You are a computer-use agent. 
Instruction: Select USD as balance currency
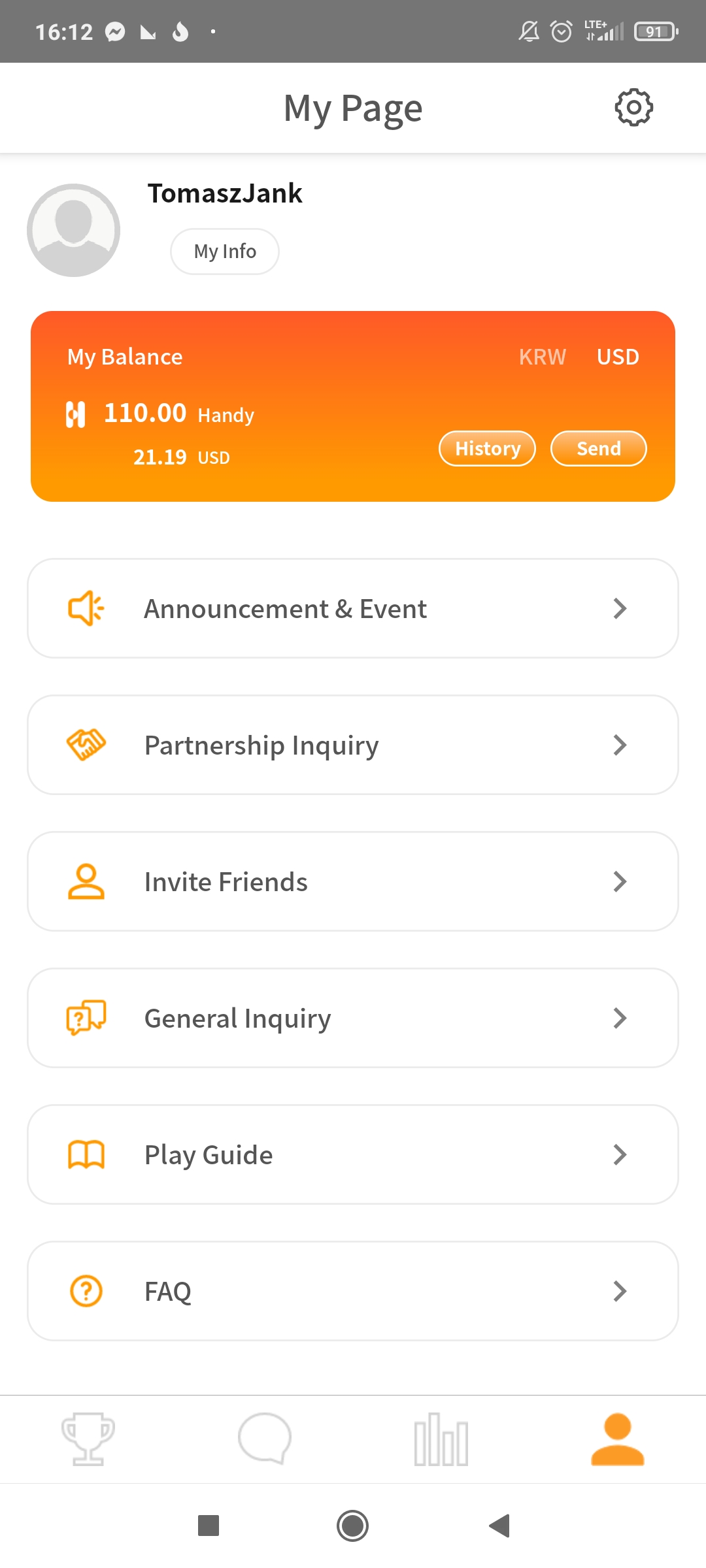pos(618,357)
